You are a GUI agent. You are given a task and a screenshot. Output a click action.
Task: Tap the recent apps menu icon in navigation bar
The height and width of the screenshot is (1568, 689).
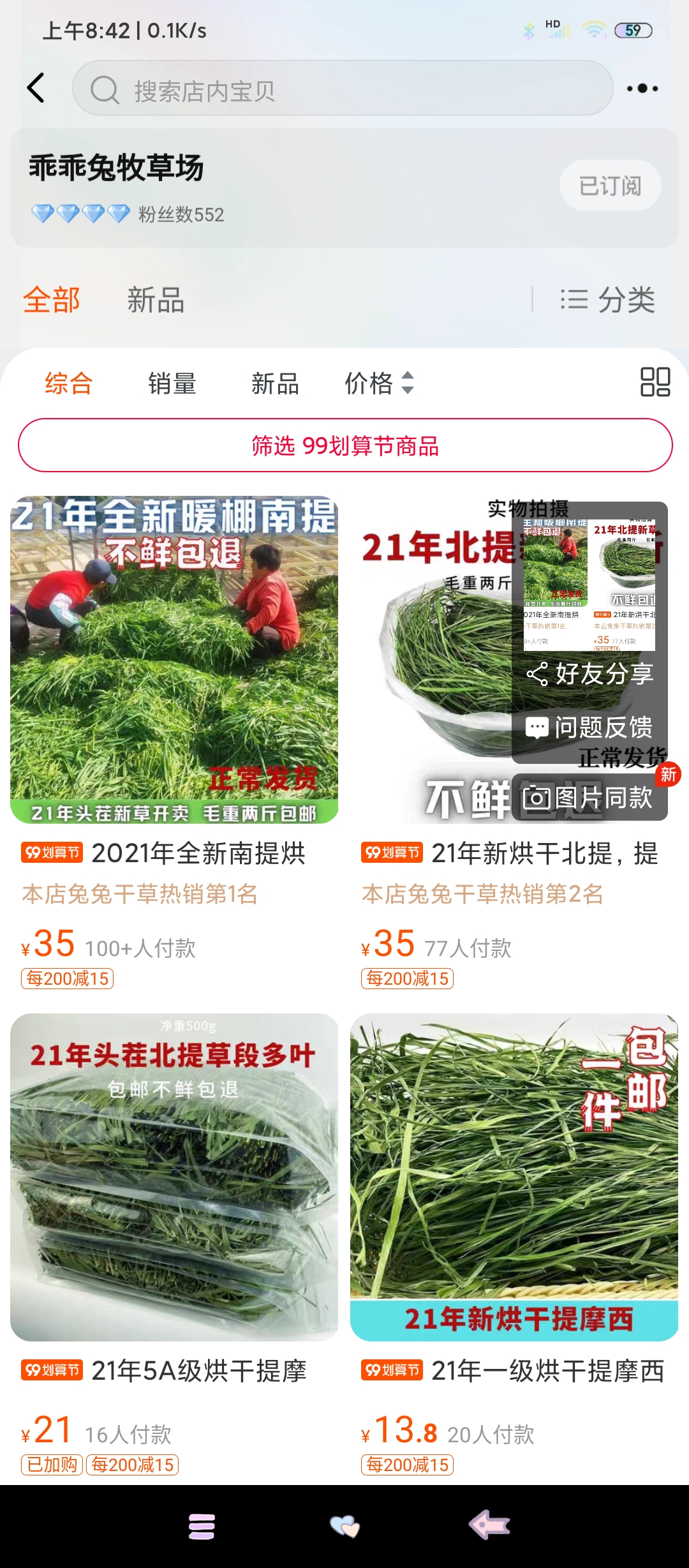pos(202,1527)
